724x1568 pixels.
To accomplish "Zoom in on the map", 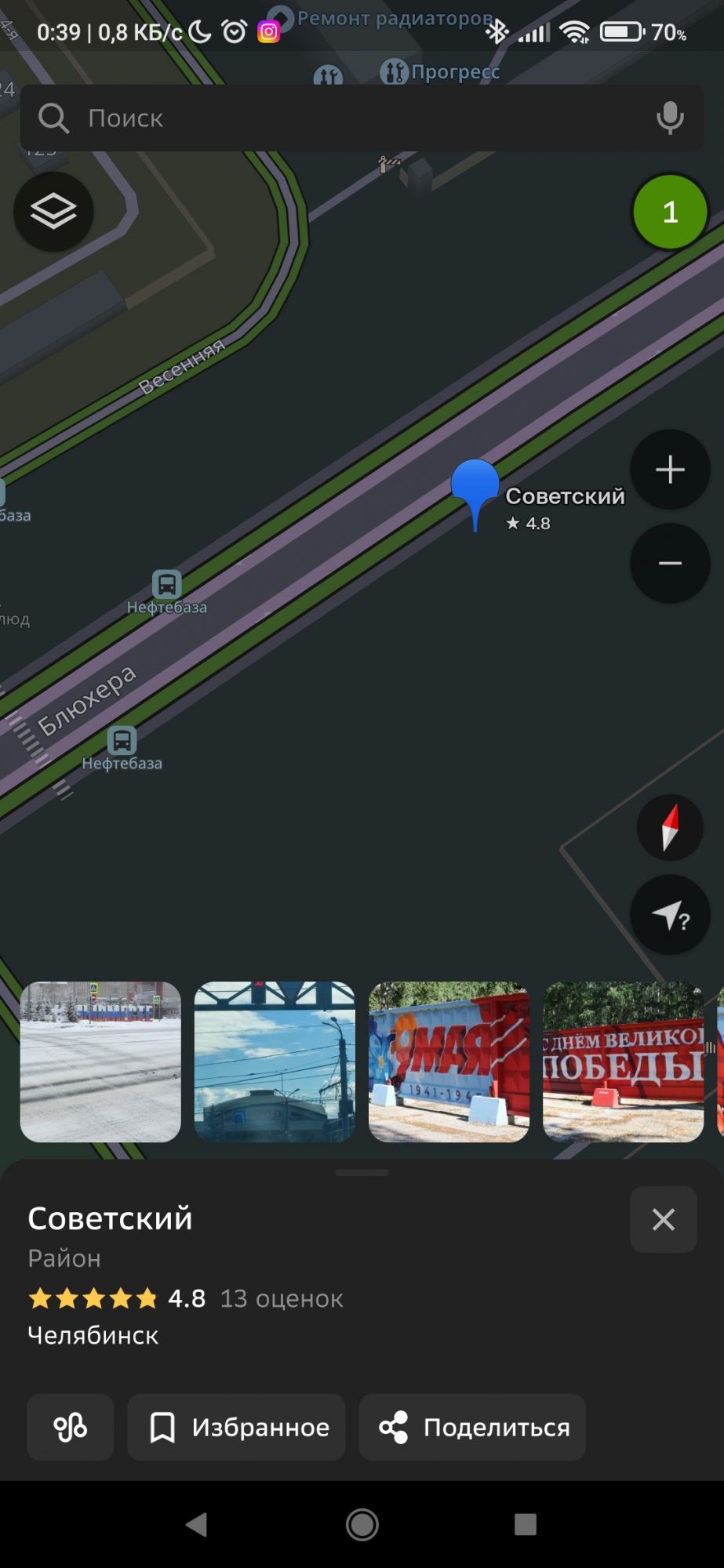I will point(670,470).
